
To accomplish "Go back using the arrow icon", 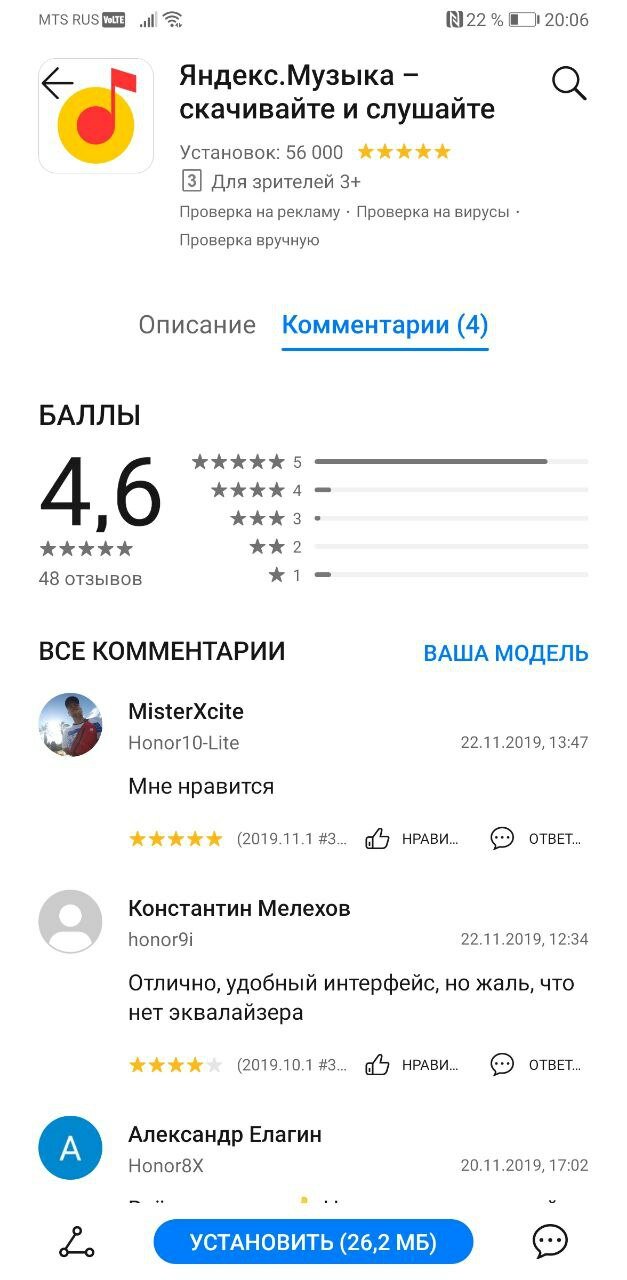I will pos(58,84).
